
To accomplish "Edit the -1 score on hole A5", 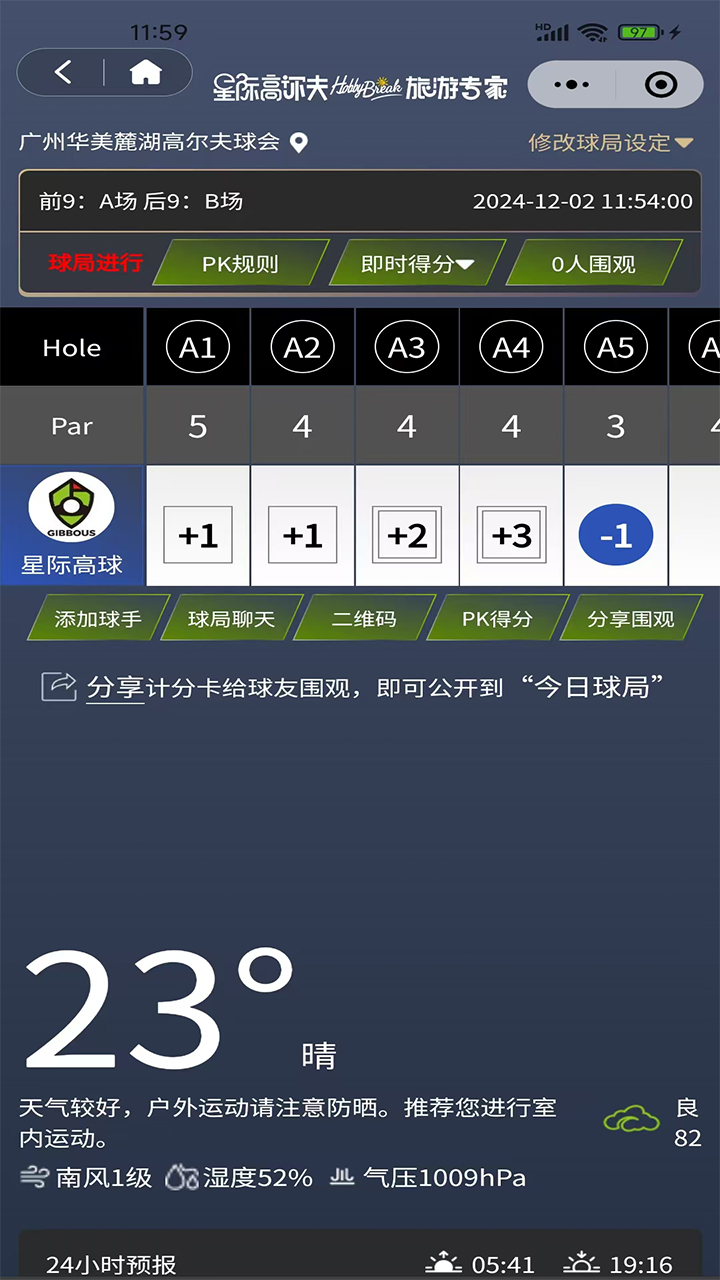I will [616, 536].
